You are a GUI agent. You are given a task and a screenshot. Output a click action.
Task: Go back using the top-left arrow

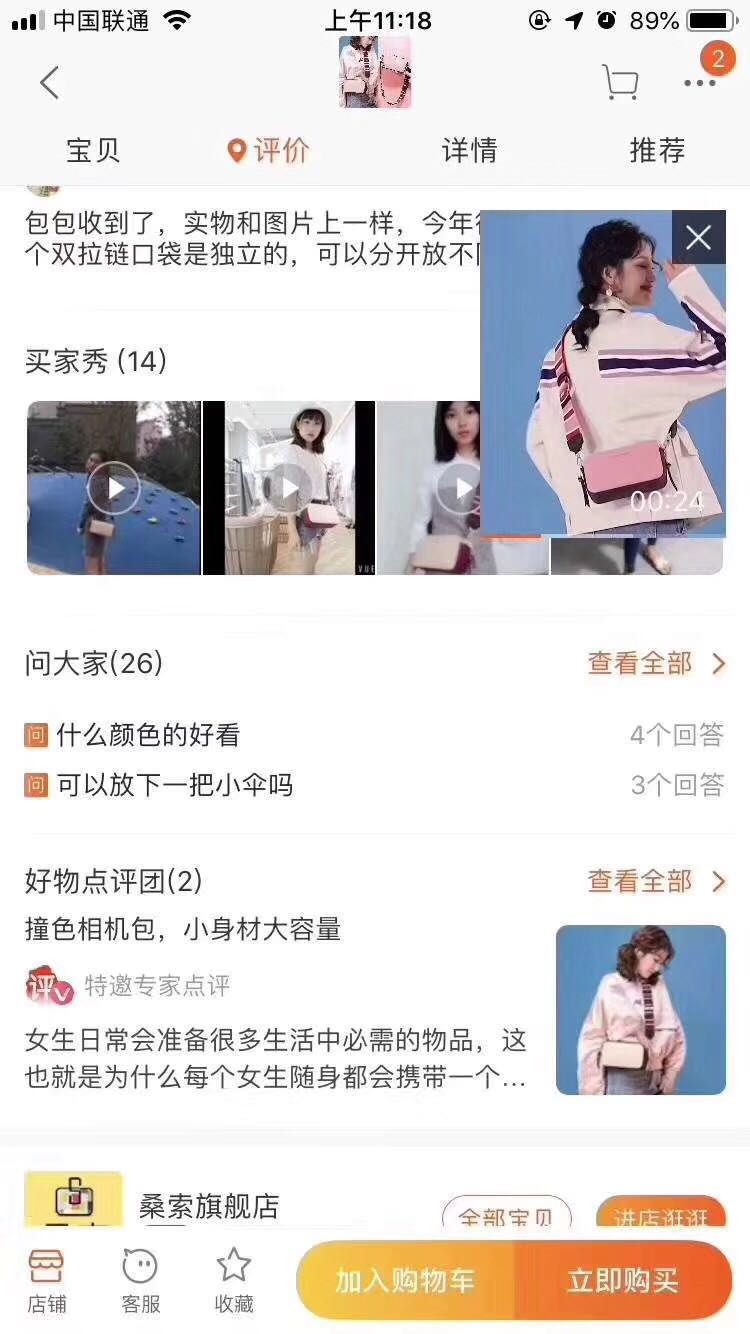(50, 83)
